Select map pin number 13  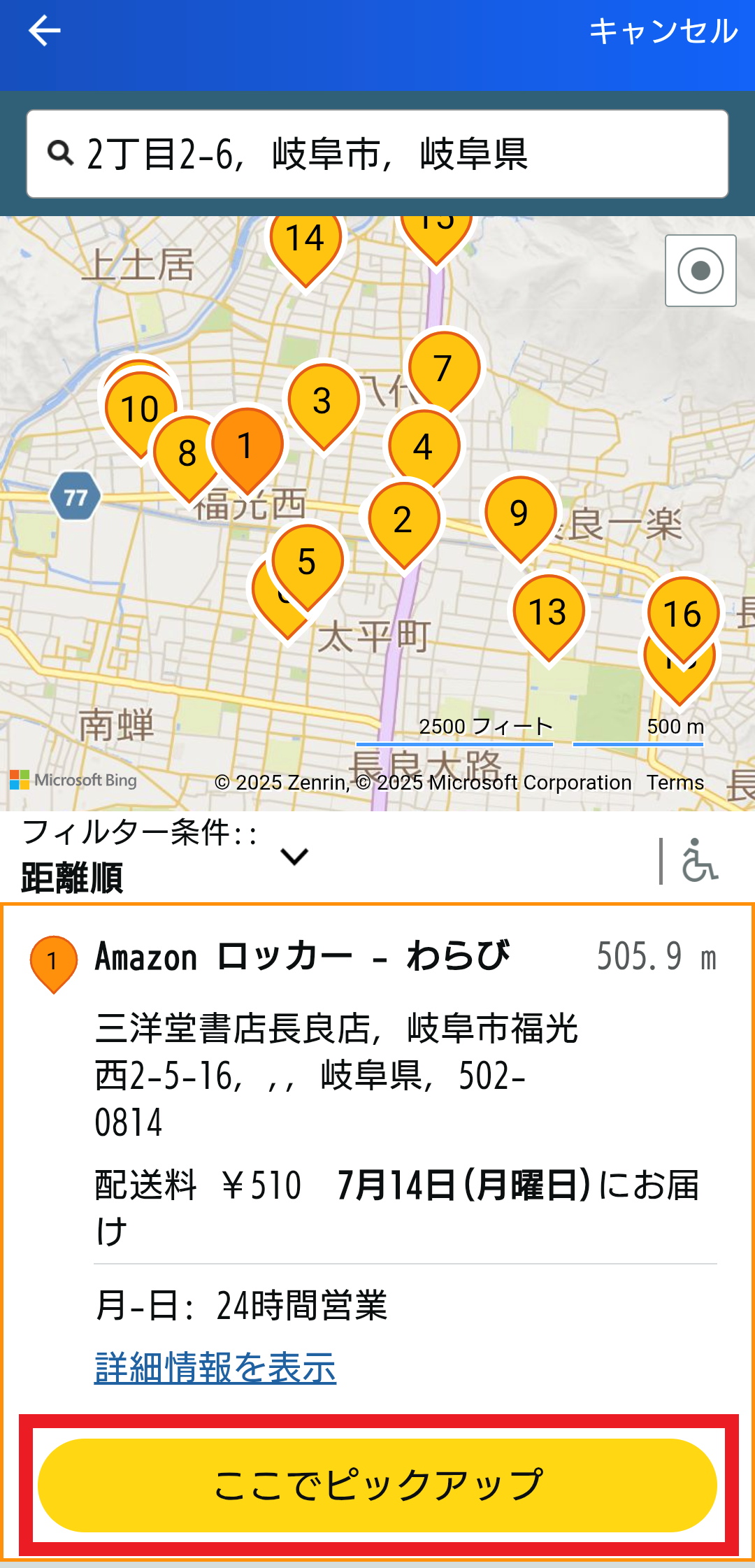(549, 614)
